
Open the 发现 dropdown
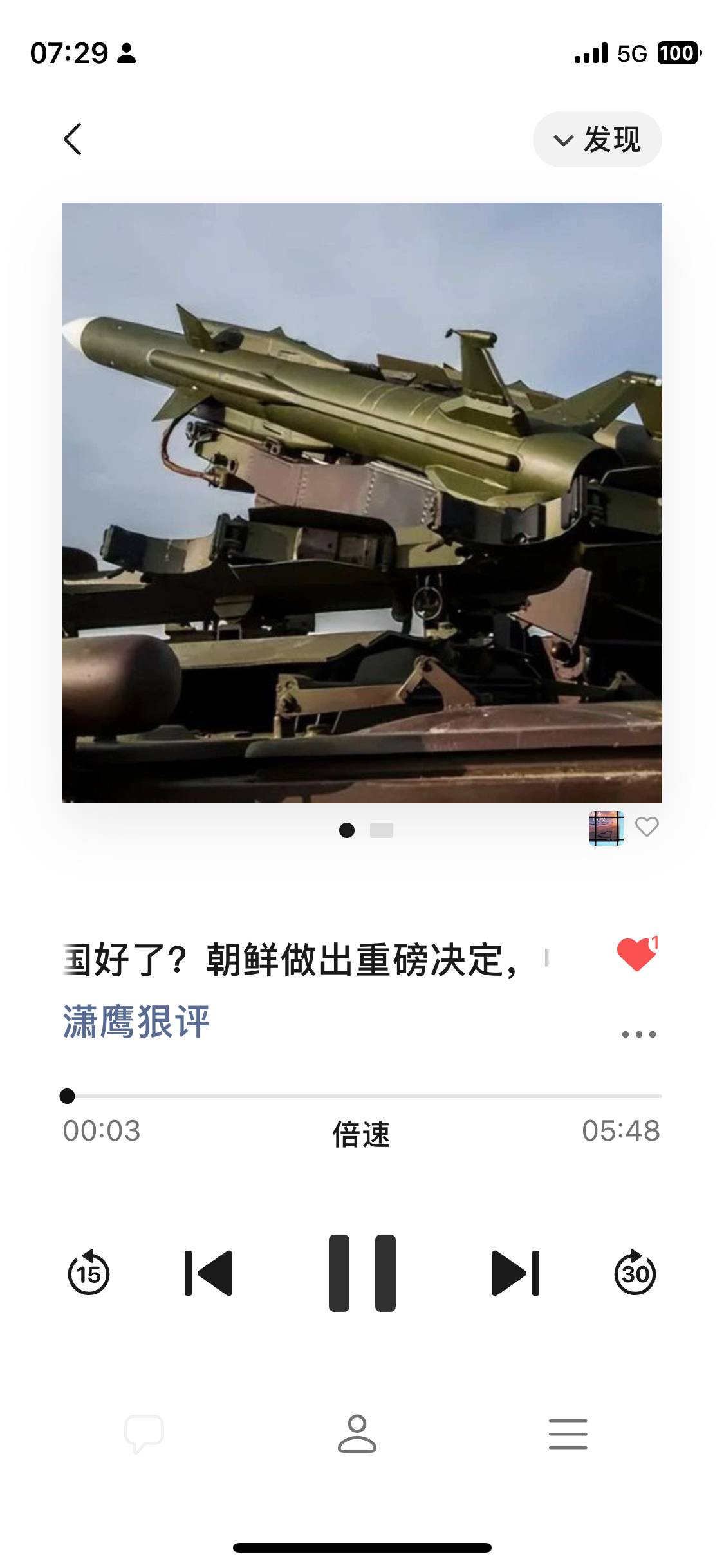tap(597, 139)
